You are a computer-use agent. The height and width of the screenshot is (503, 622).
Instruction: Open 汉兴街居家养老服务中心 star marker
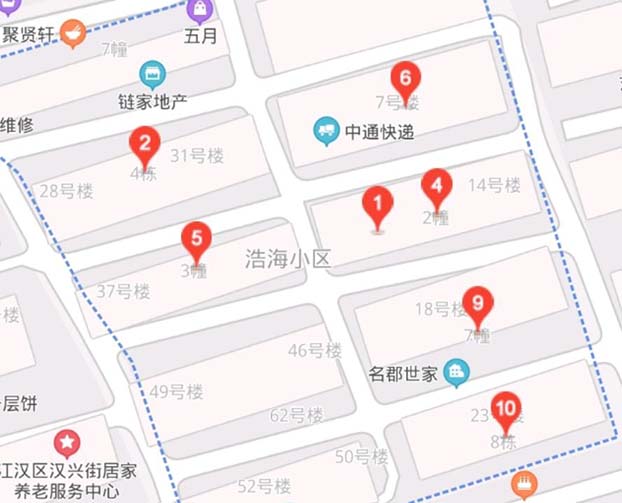point(67,441)
